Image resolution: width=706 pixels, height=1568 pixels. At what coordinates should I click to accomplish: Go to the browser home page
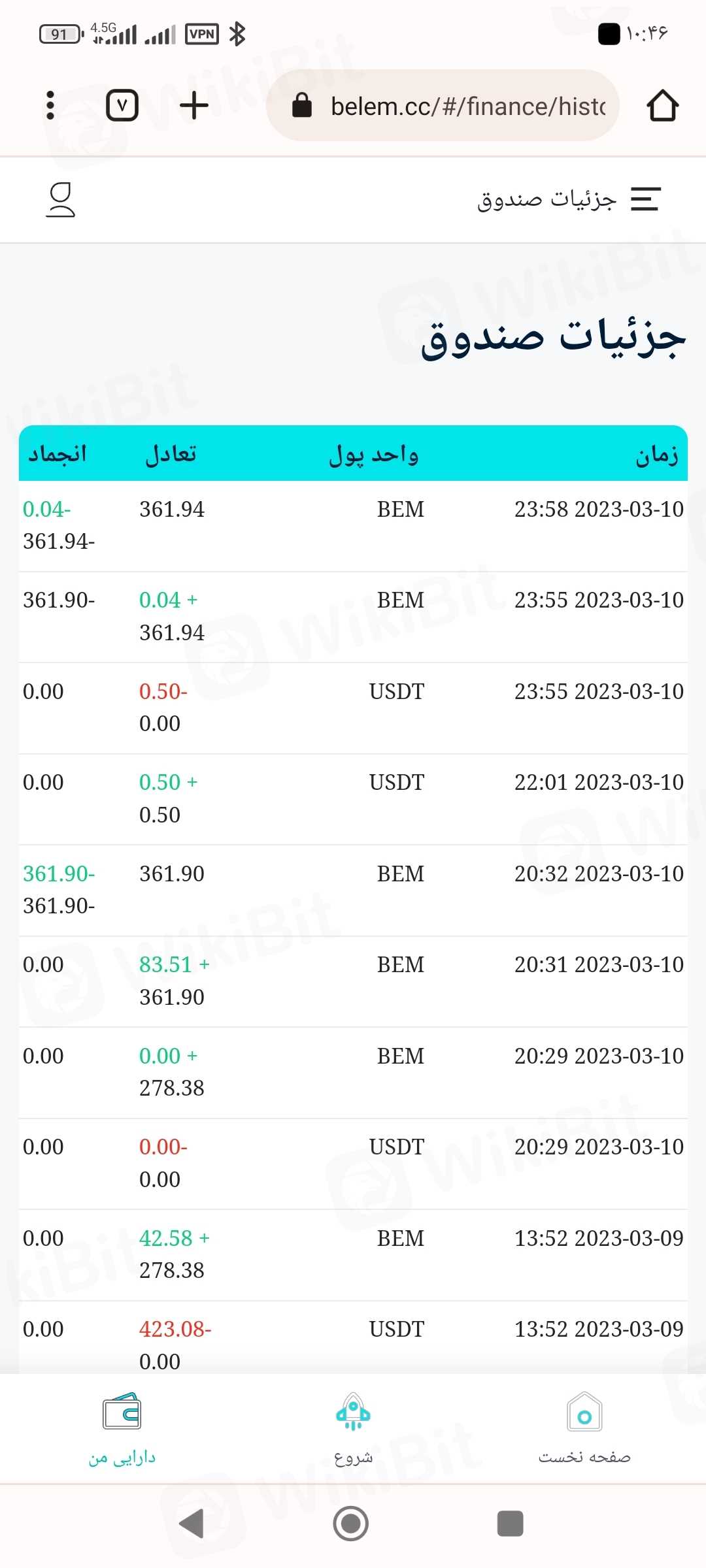(x=662, y=105)
